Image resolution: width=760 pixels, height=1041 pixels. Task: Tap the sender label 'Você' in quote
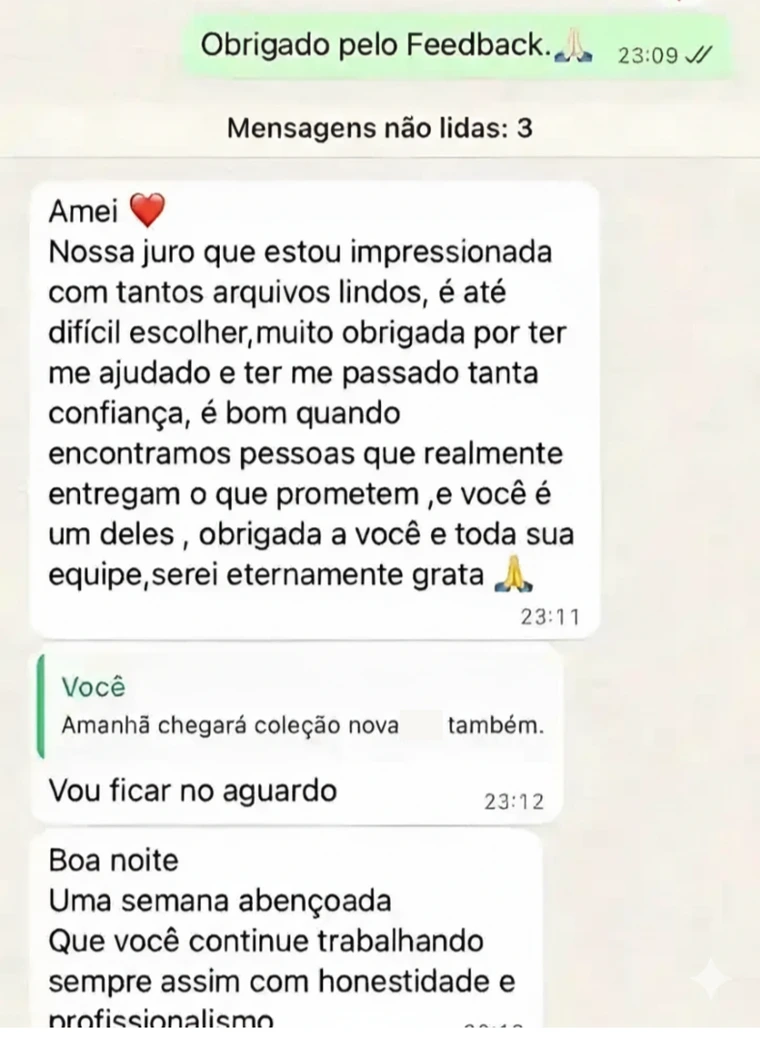(x=93, y=687)
